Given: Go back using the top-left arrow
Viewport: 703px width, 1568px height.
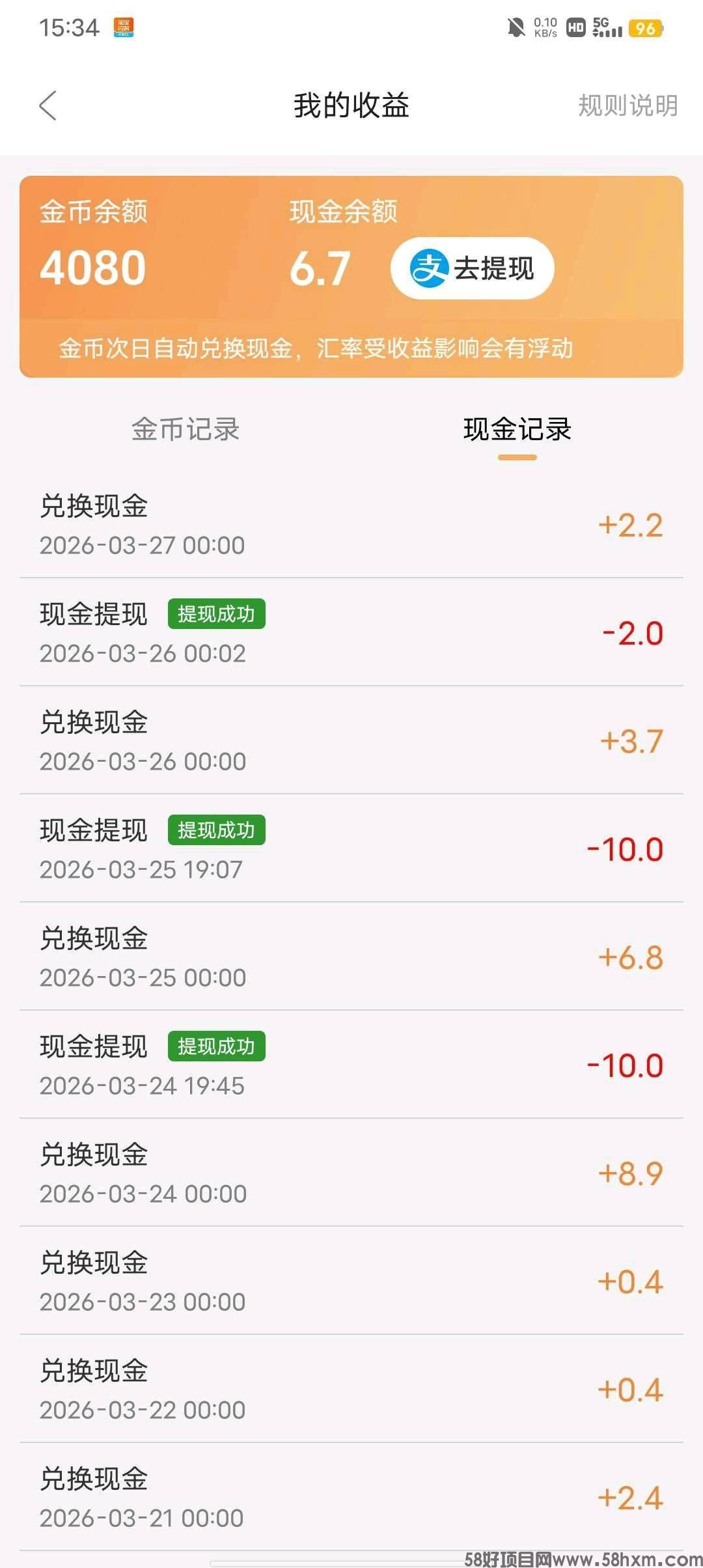Looking at the screenshot, I should point(48,105).
